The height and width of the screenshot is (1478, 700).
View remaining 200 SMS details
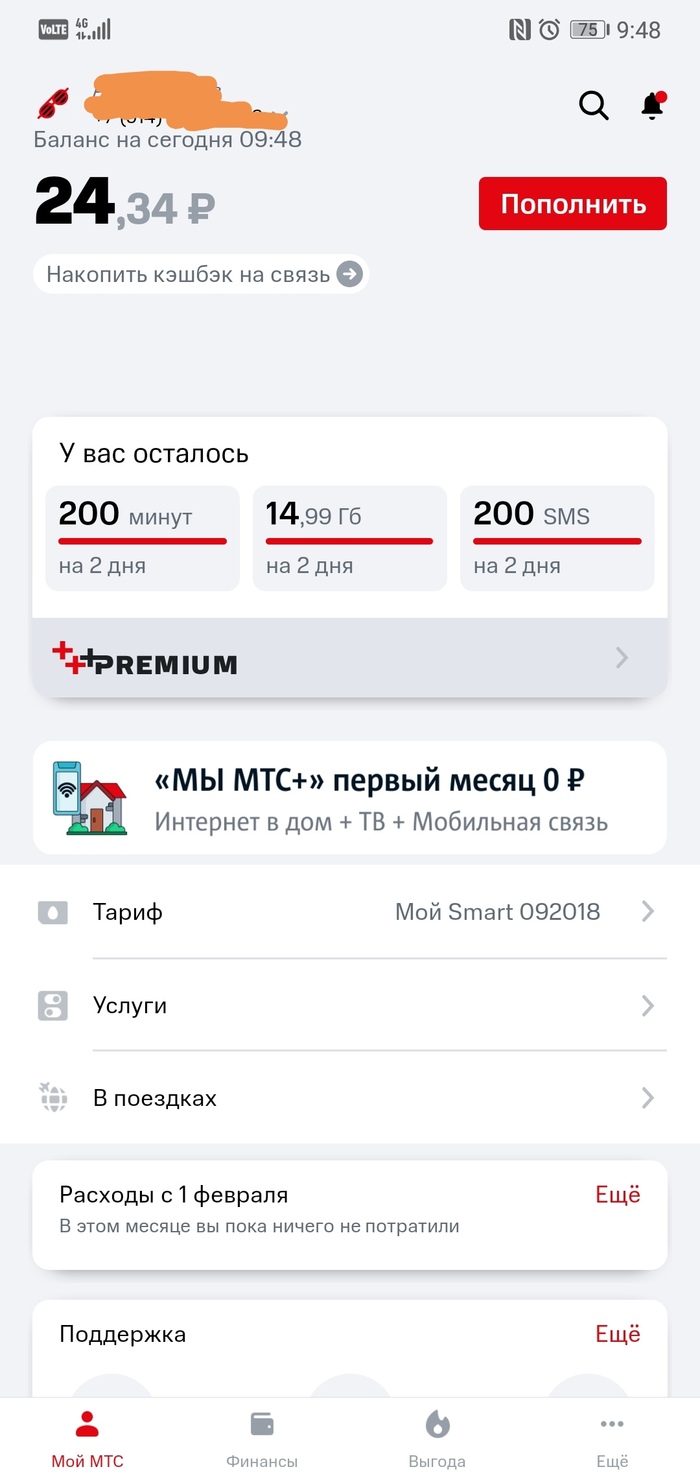(556, 538)
